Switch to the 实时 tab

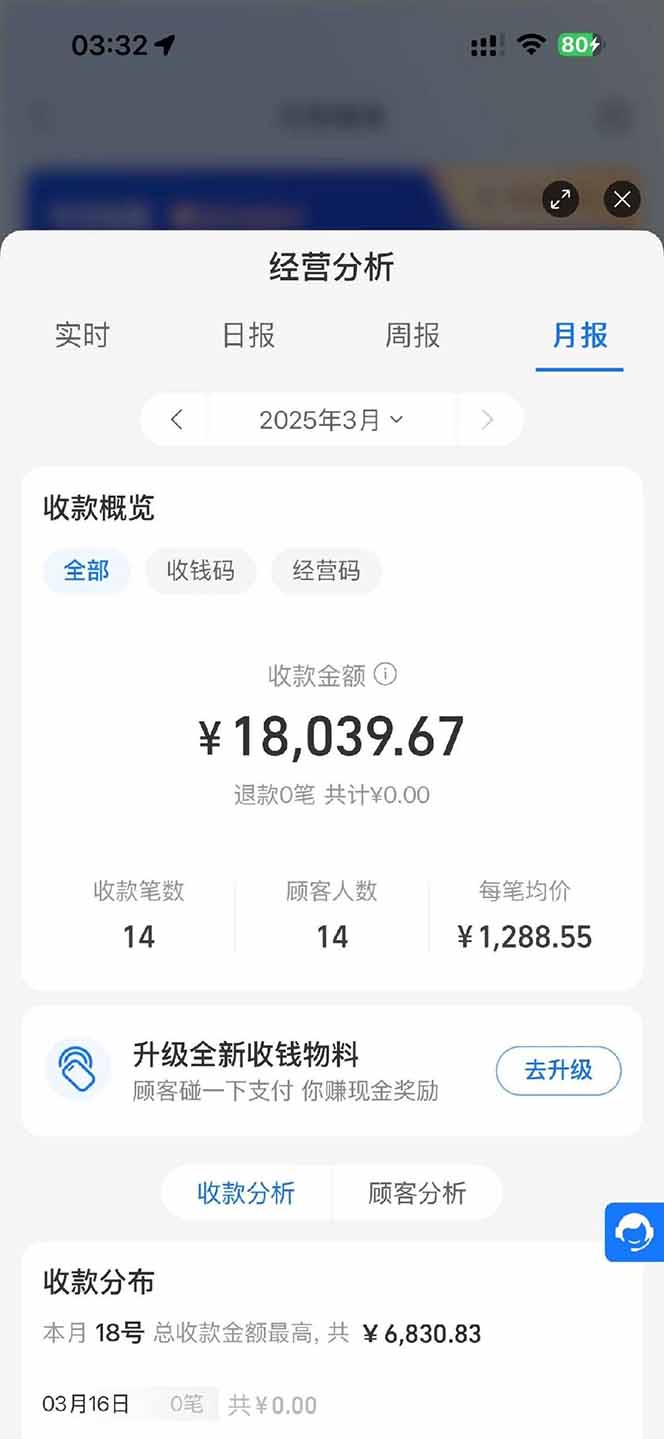pos(82,336)
